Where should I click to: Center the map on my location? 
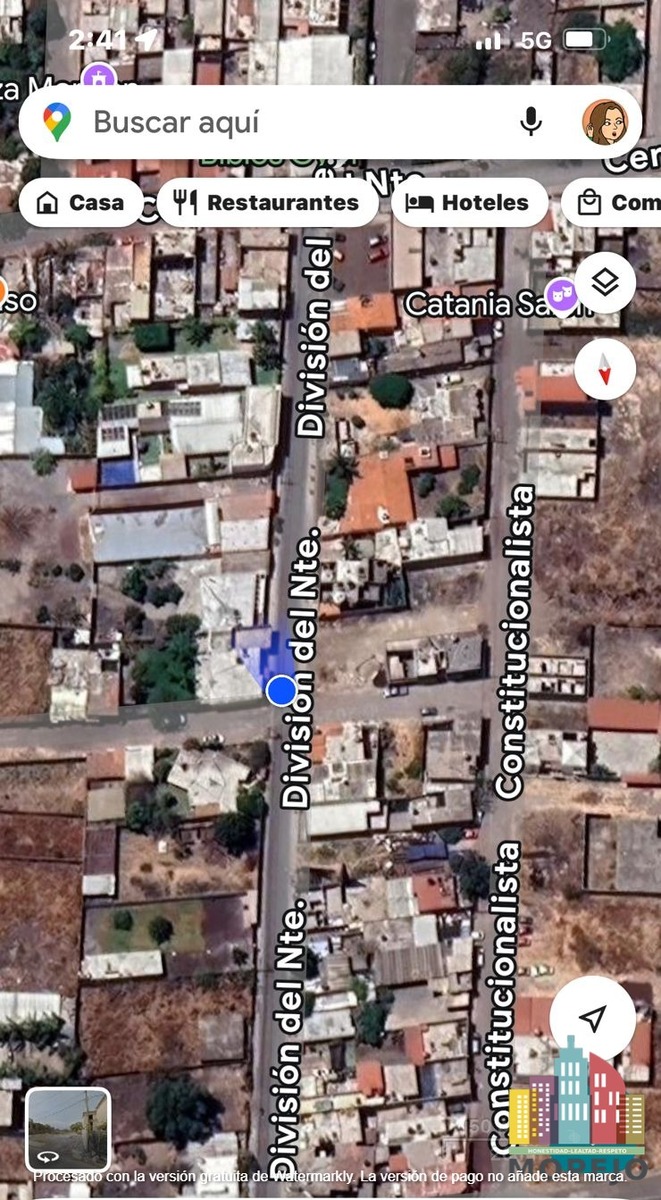pyautogui.click(x=593, y=1018)
